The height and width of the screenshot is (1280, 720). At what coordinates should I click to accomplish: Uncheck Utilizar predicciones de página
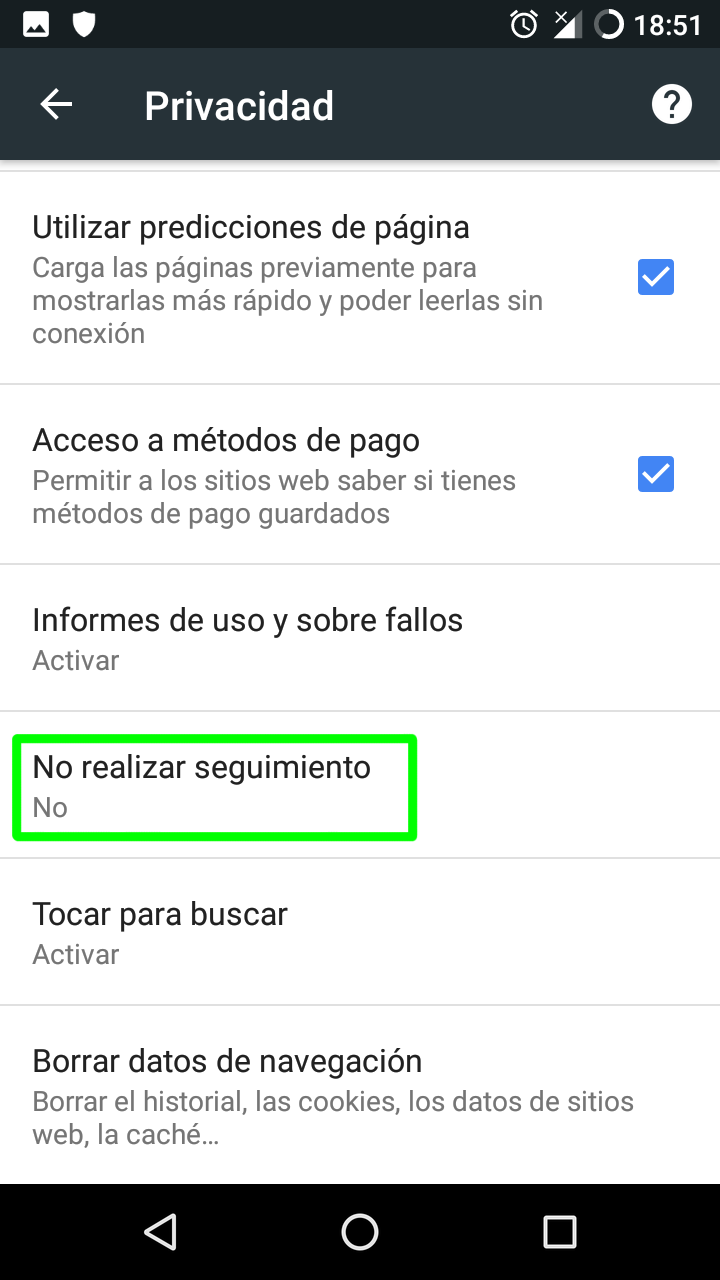tap(655, 277)
